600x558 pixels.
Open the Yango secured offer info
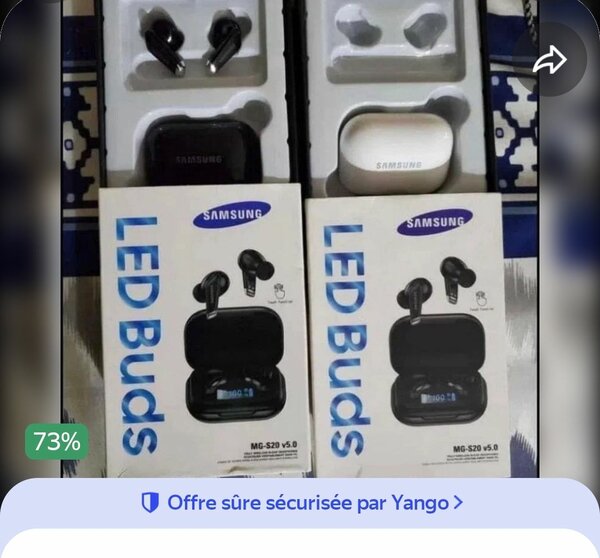301,502
